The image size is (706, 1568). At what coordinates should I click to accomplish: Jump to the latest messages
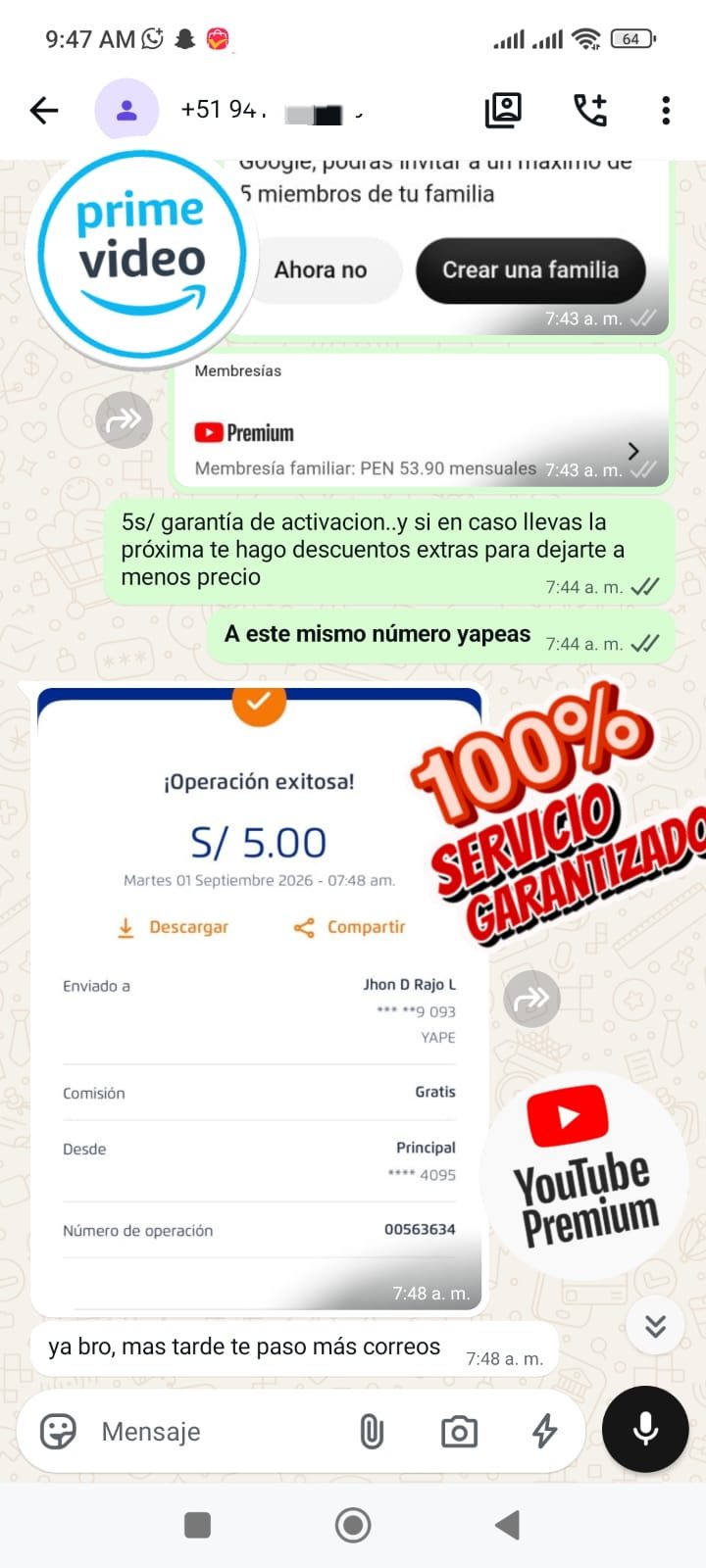[655, 1325]
